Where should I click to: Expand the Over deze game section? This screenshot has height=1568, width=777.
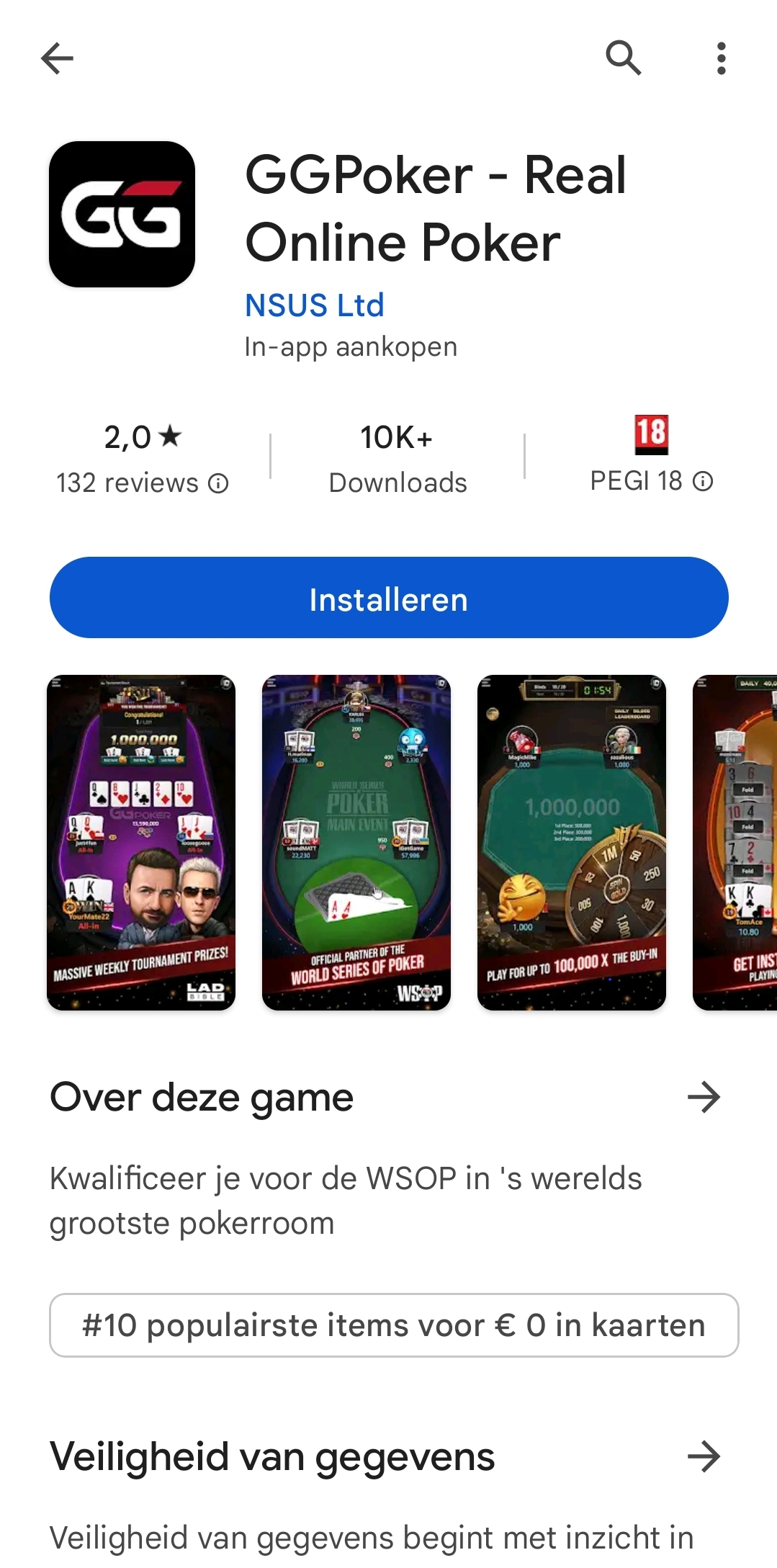tap(704, 1098)
